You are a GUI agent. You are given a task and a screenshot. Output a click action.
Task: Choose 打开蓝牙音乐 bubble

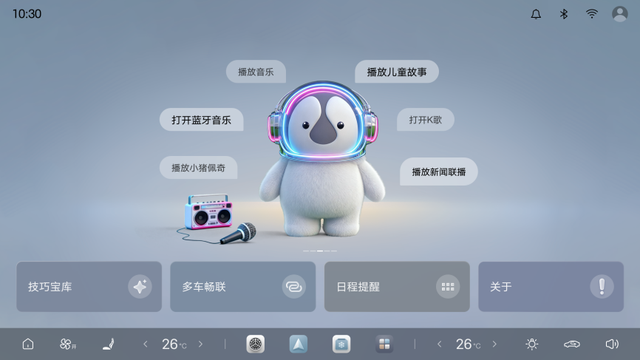coord(202,120)
